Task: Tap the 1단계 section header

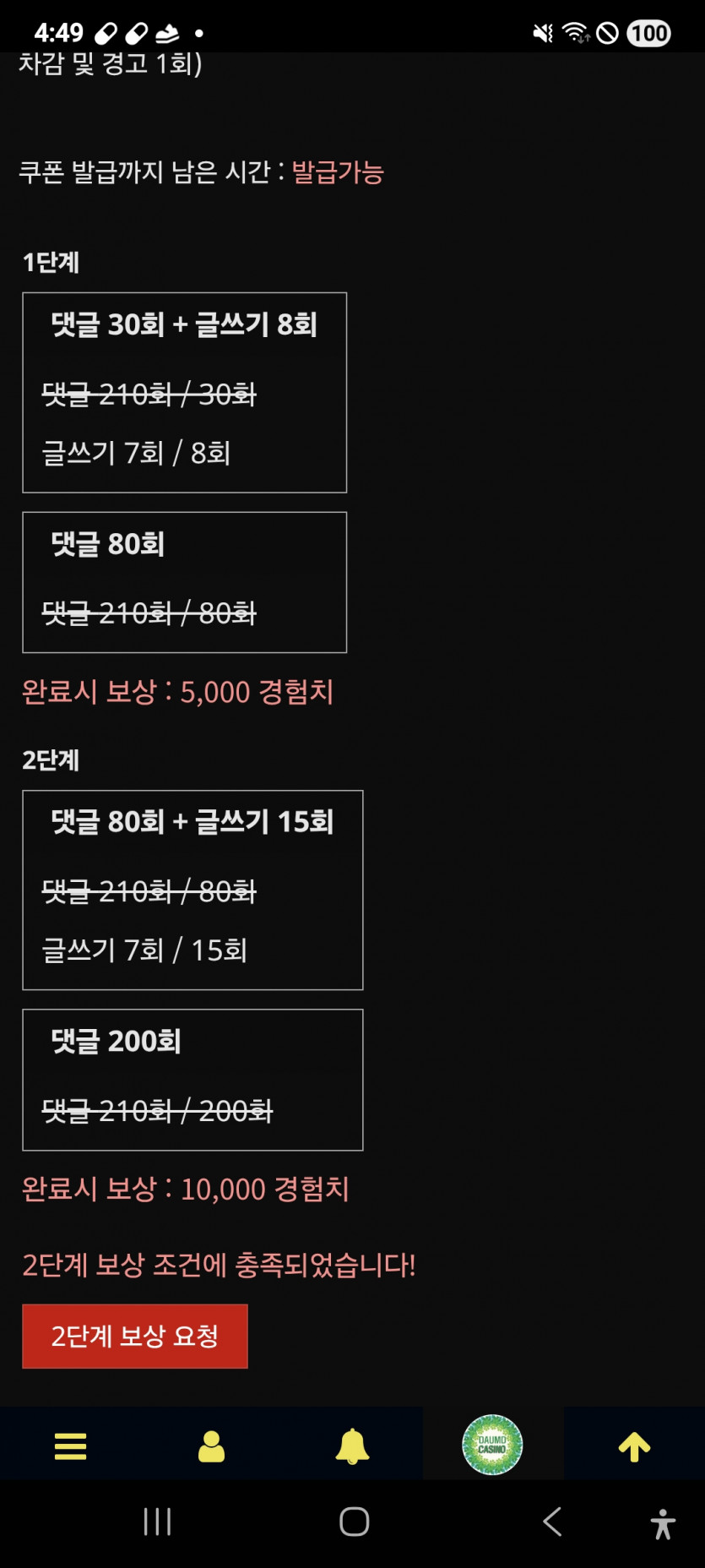Action: pos(50,263)
